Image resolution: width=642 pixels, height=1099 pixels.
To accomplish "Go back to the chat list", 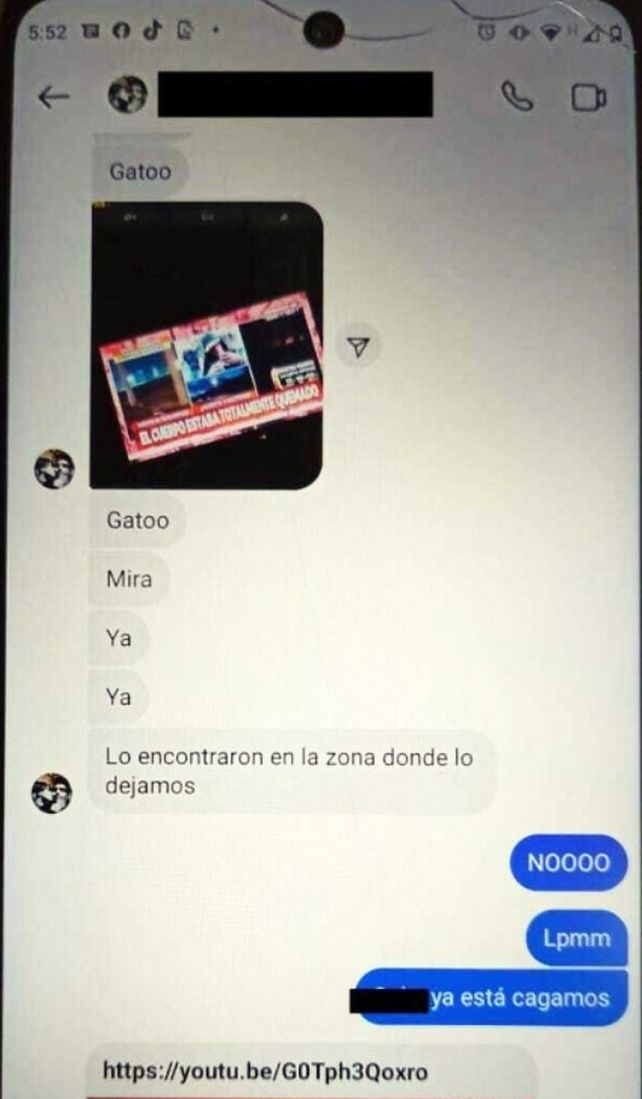I will coord(53,97).
